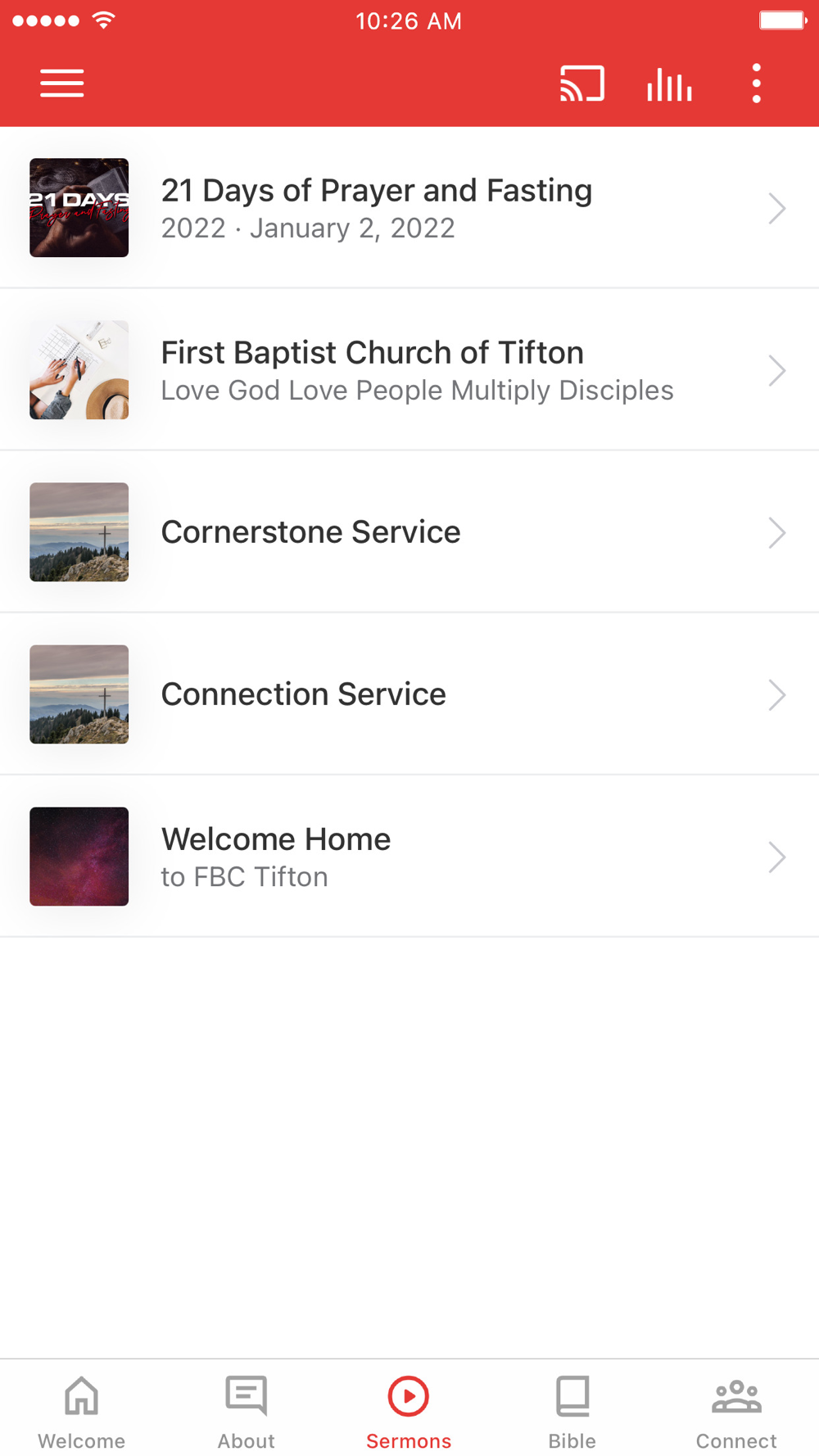The width and height of the screenshot is (819, 1456).
Task: Open the Cornerstone Service row
Action: 409,532
